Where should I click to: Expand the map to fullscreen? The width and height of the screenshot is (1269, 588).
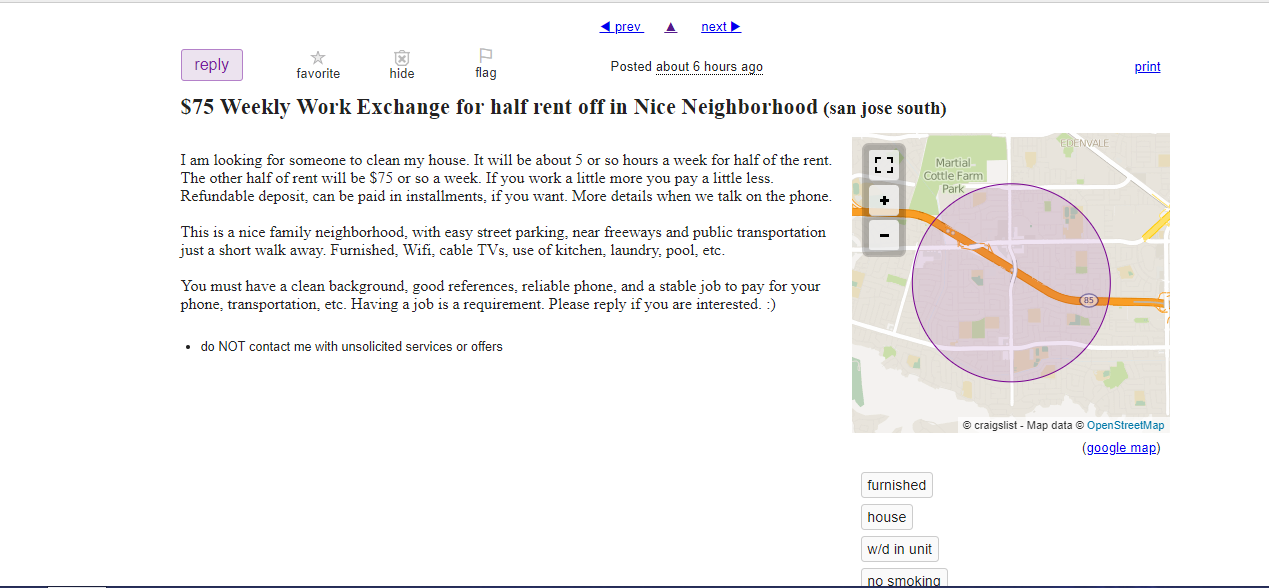883,165
